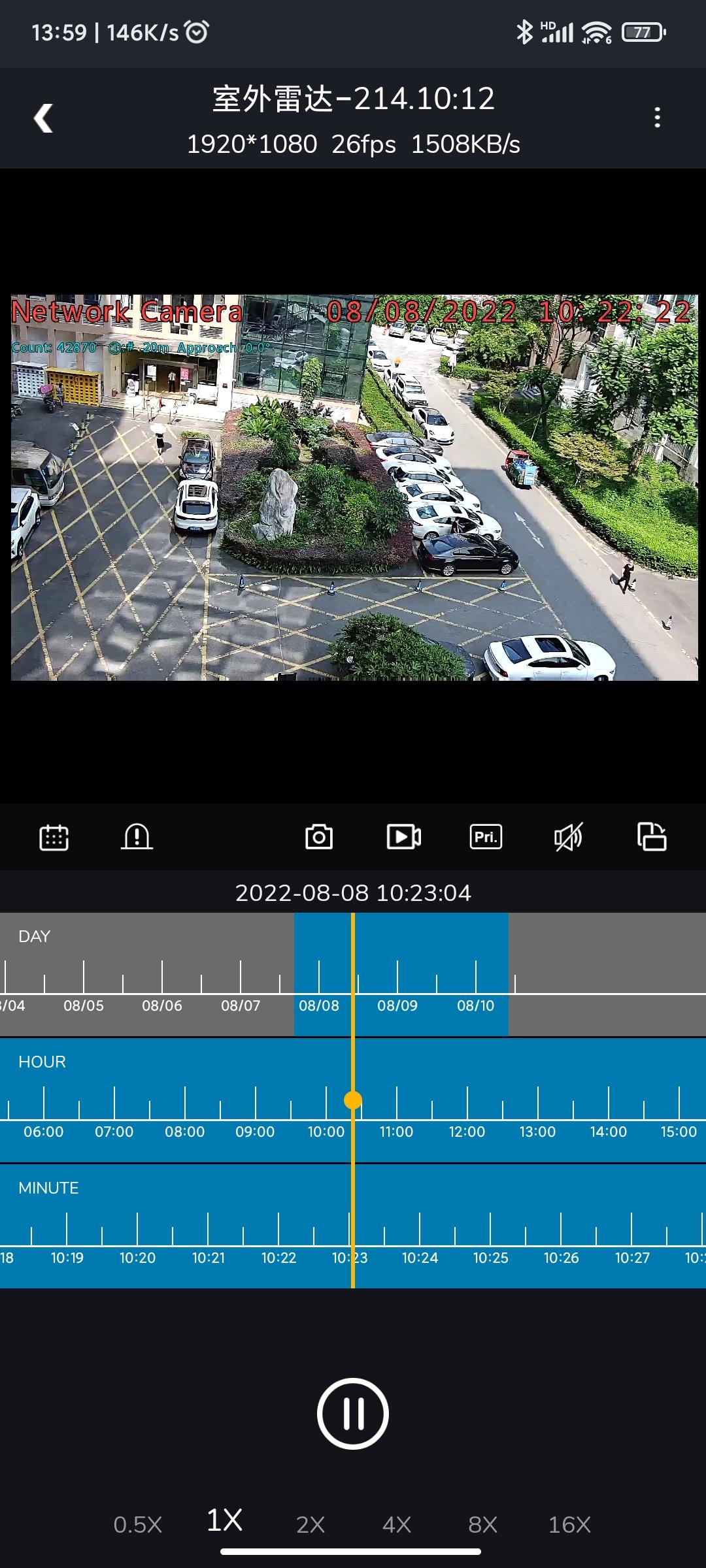Open the save or download icon
Screen dimensions: 706x1568
652,837
